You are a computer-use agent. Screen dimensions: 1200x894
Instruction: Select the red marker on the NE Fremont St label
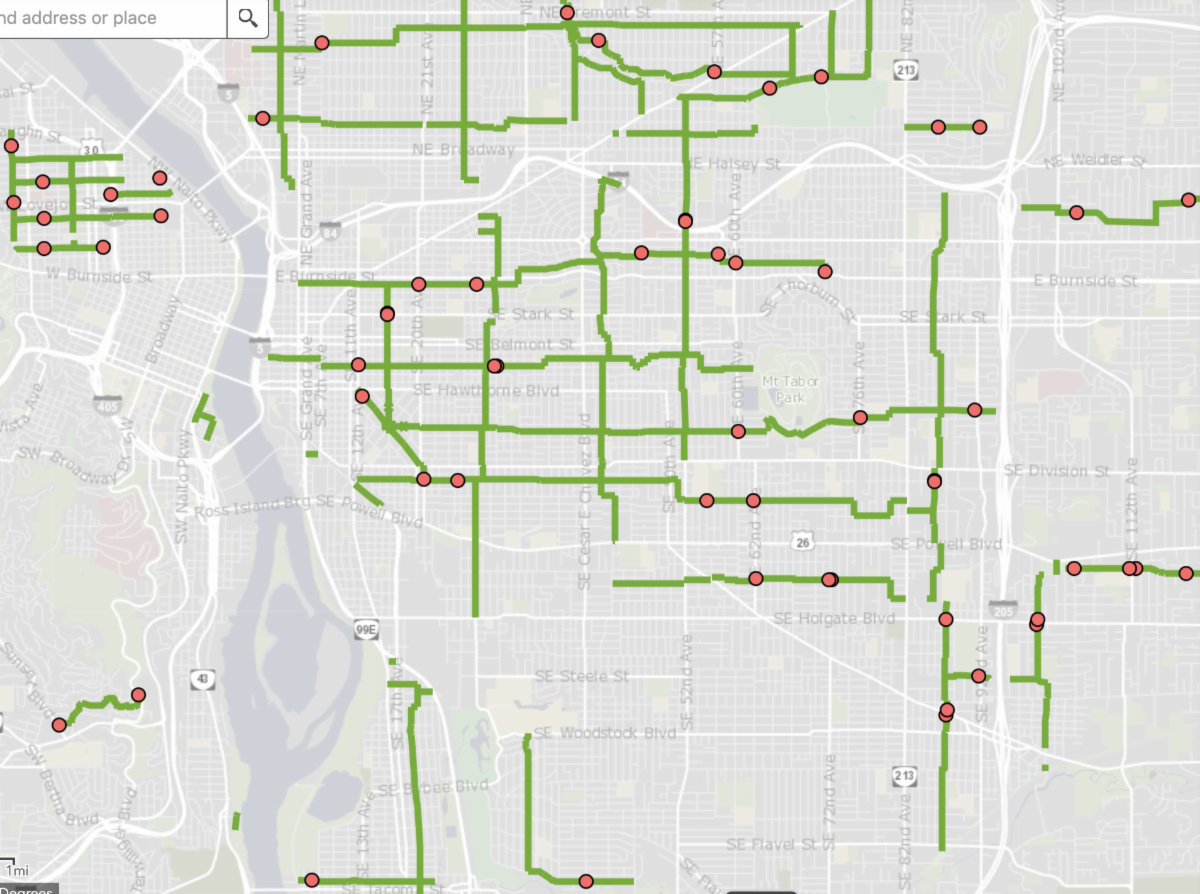coord(567,13)
